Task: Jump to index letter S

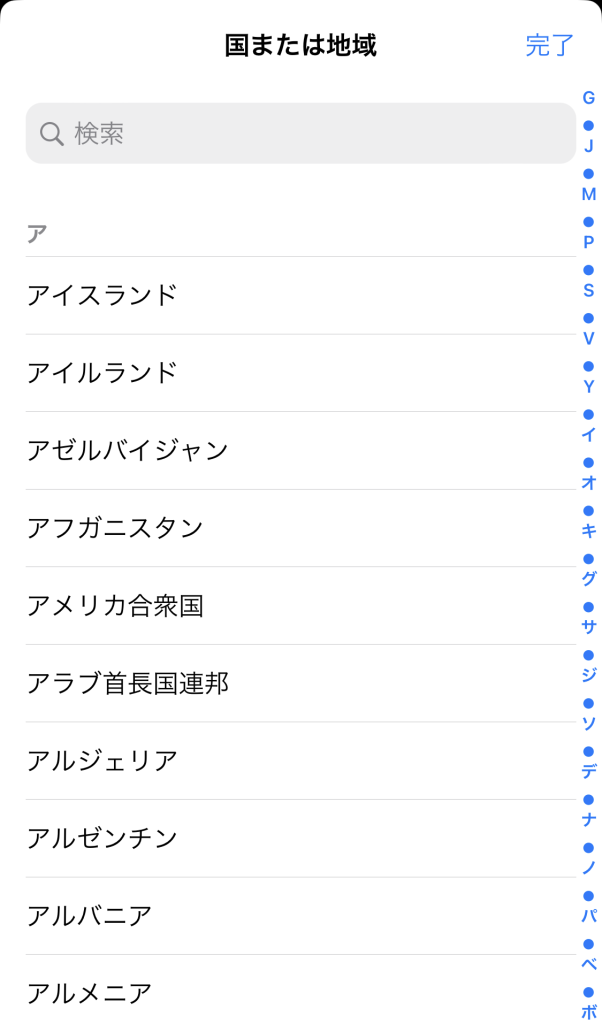Action: coord(588,291)
